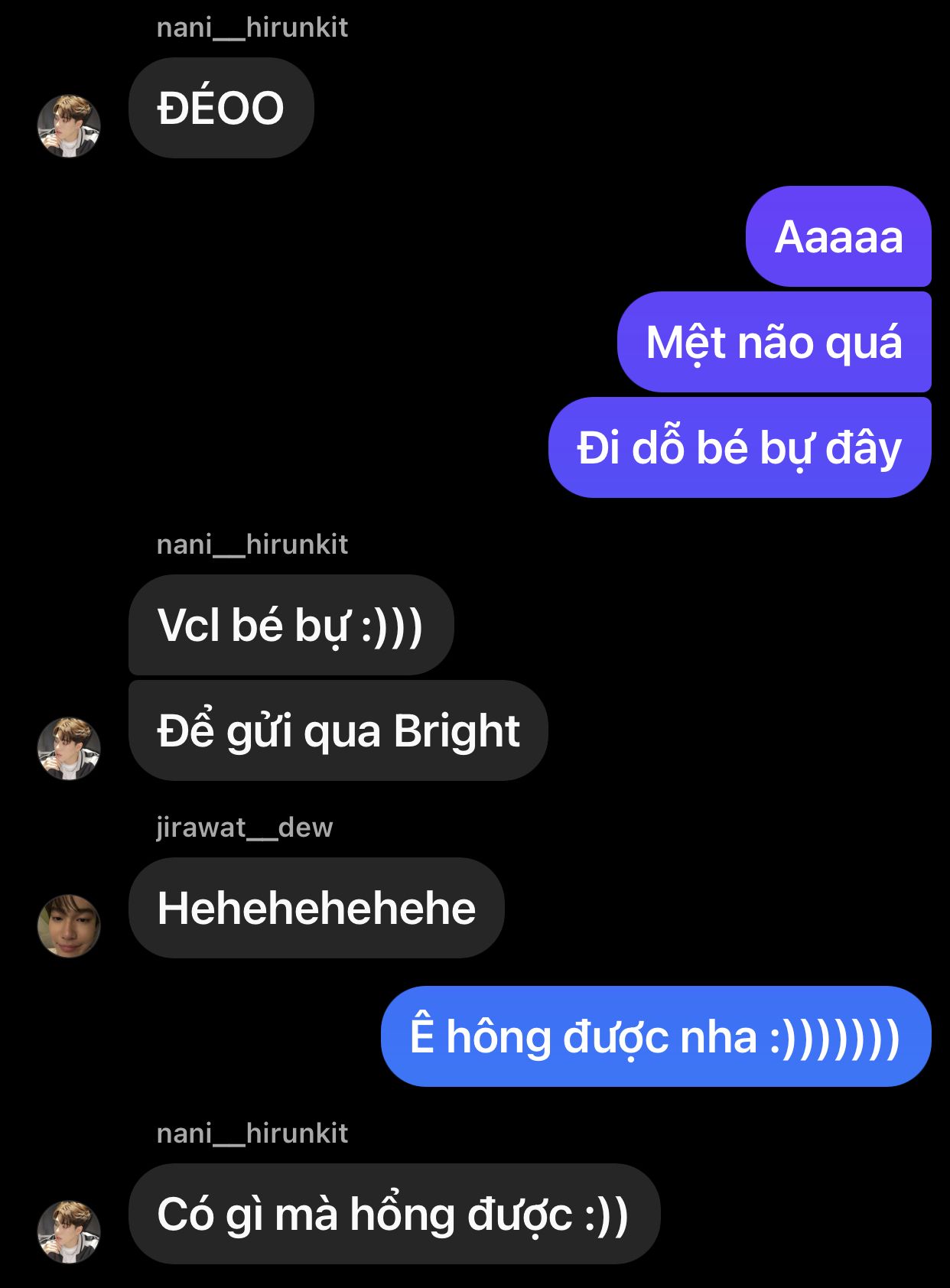Tap nani__hirunkit's avatar next to "Để gửi qua Bright"
Image resolution: width=950 pixels, height=1288 pixels.
[x=69, y=749]
